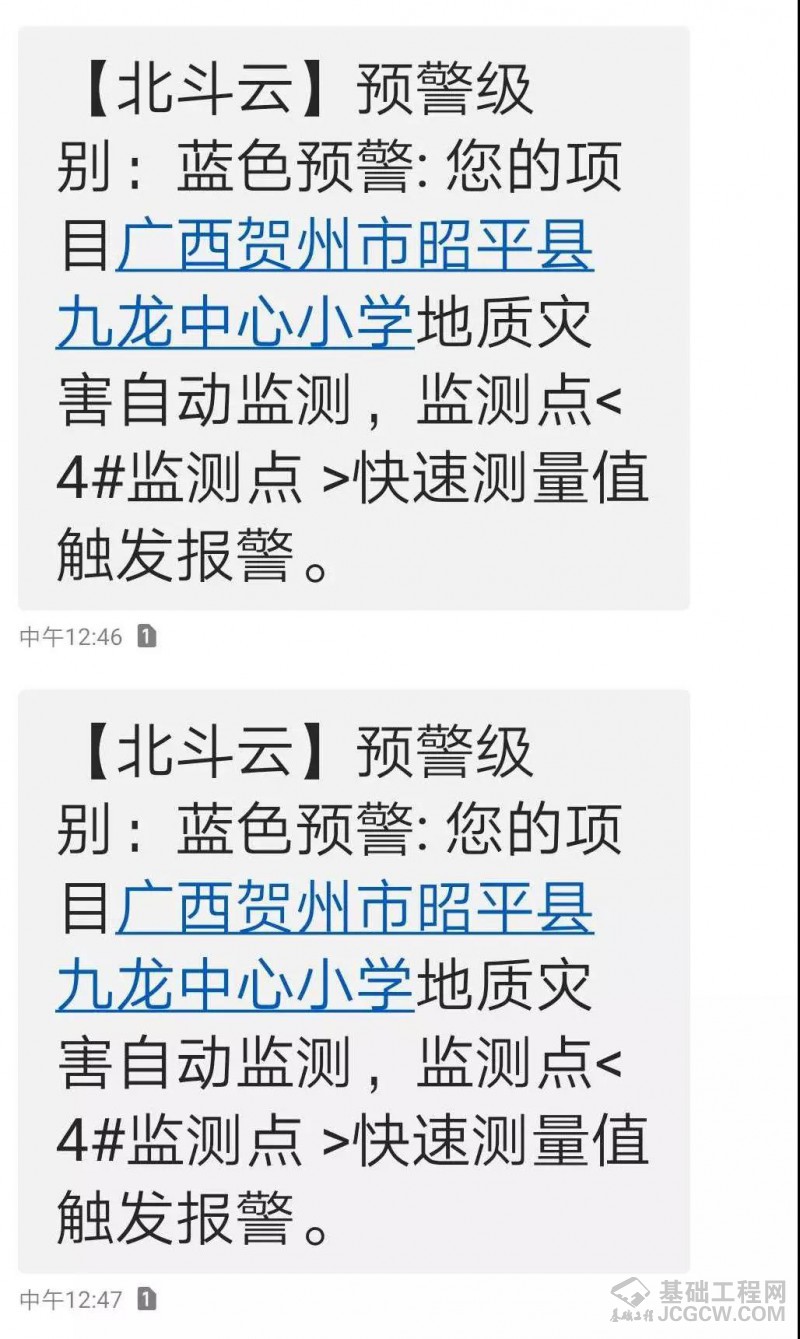800x1339 pixels.
Task: Open the school address link in the 12:47 message
Action: (354, 911)
